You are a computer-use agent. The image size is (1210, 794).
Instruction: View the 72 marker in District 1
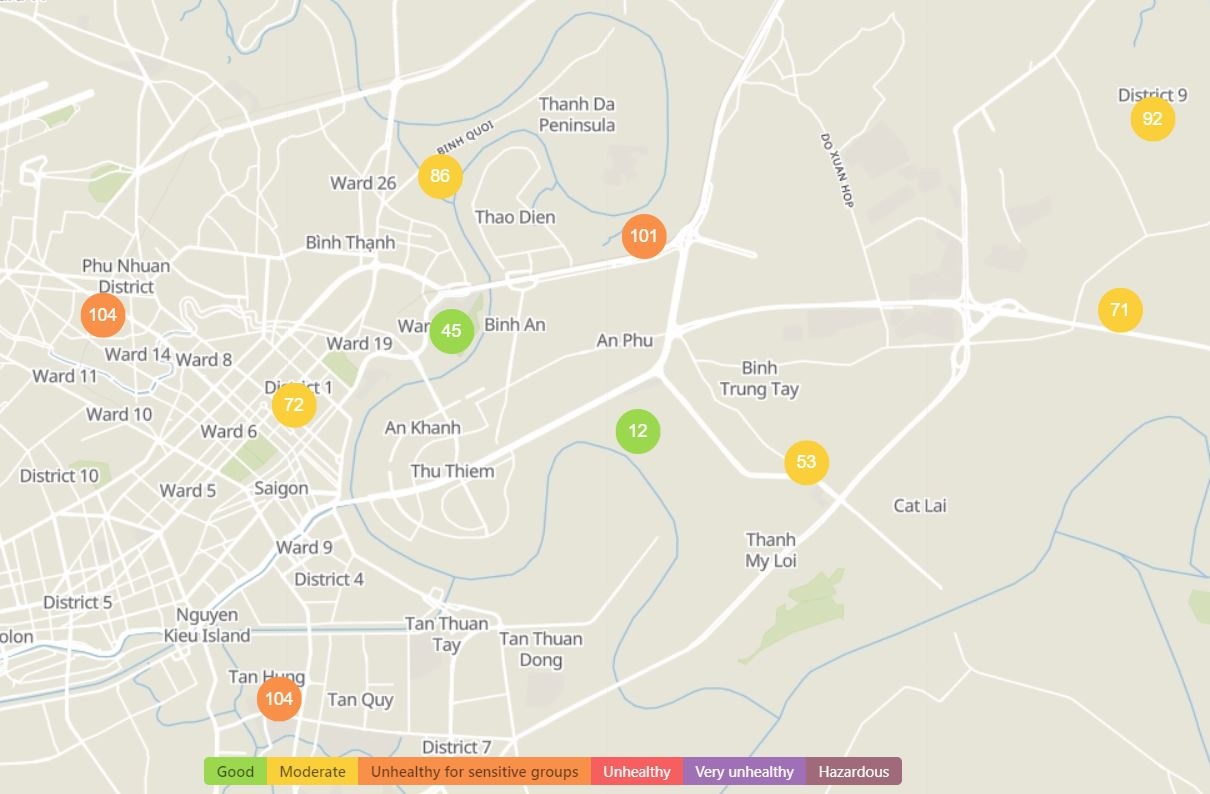click(294, 405)
